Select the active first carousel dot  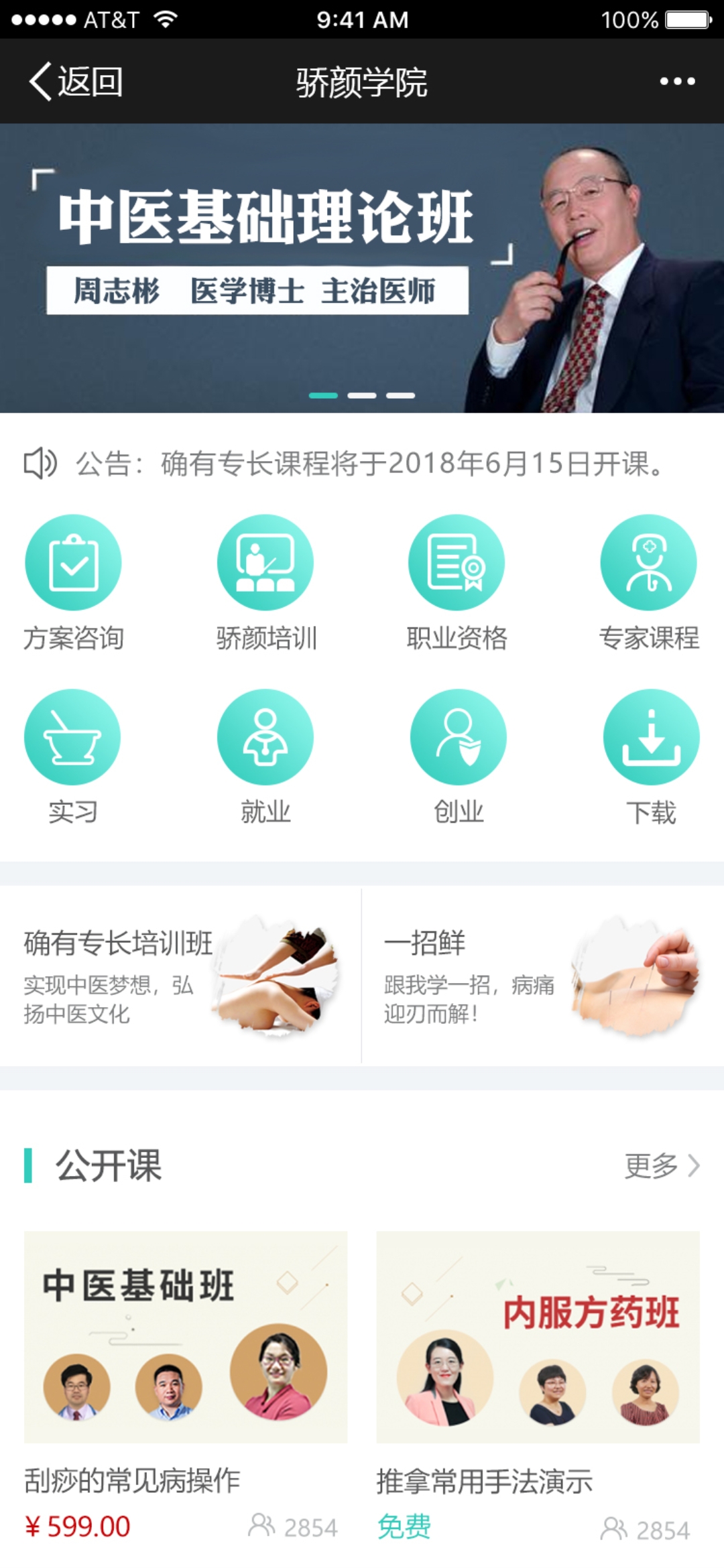[x=323, y=396]
